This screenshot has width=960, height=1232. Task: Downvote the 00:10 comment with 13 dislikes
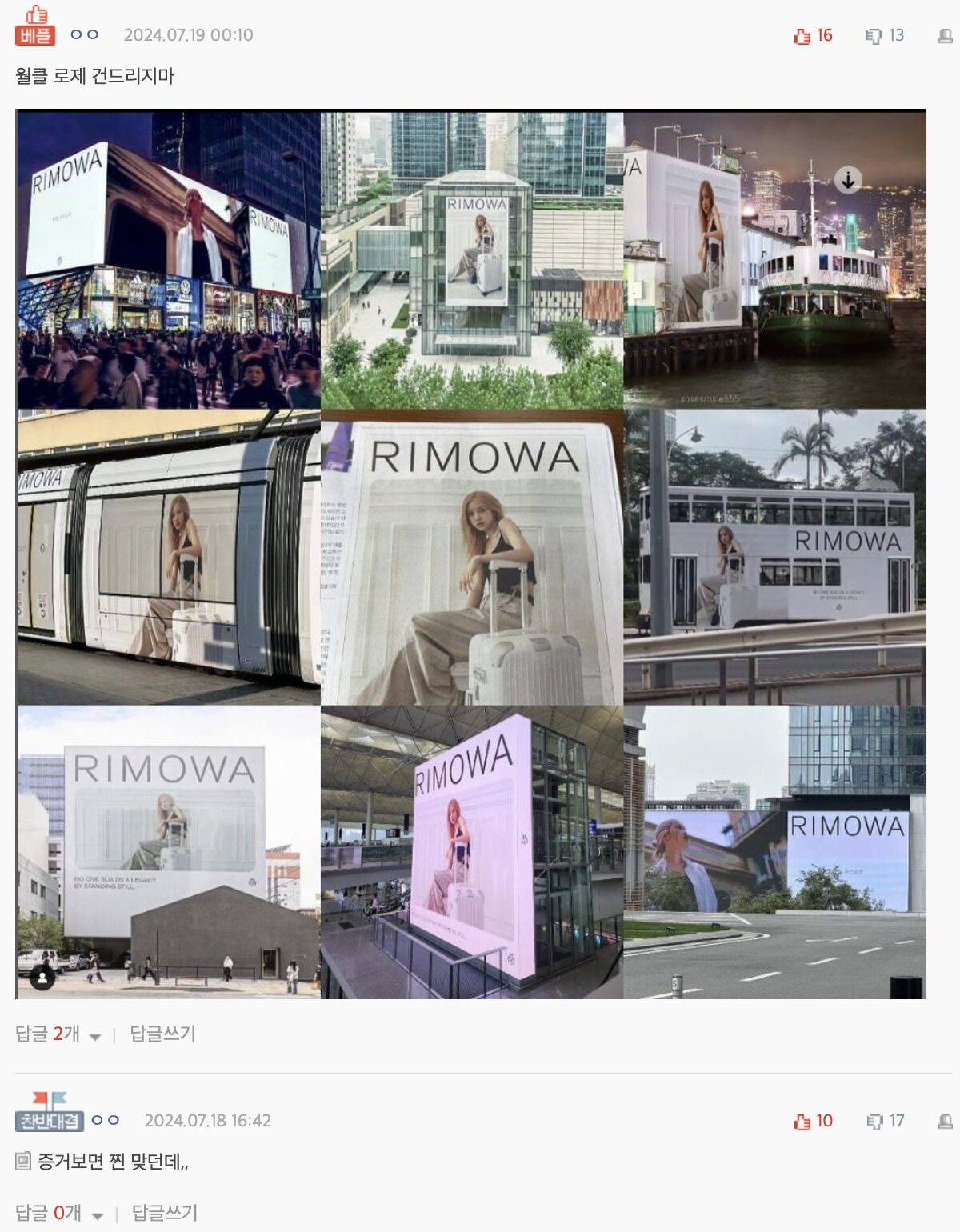click(x=874, y=36)
